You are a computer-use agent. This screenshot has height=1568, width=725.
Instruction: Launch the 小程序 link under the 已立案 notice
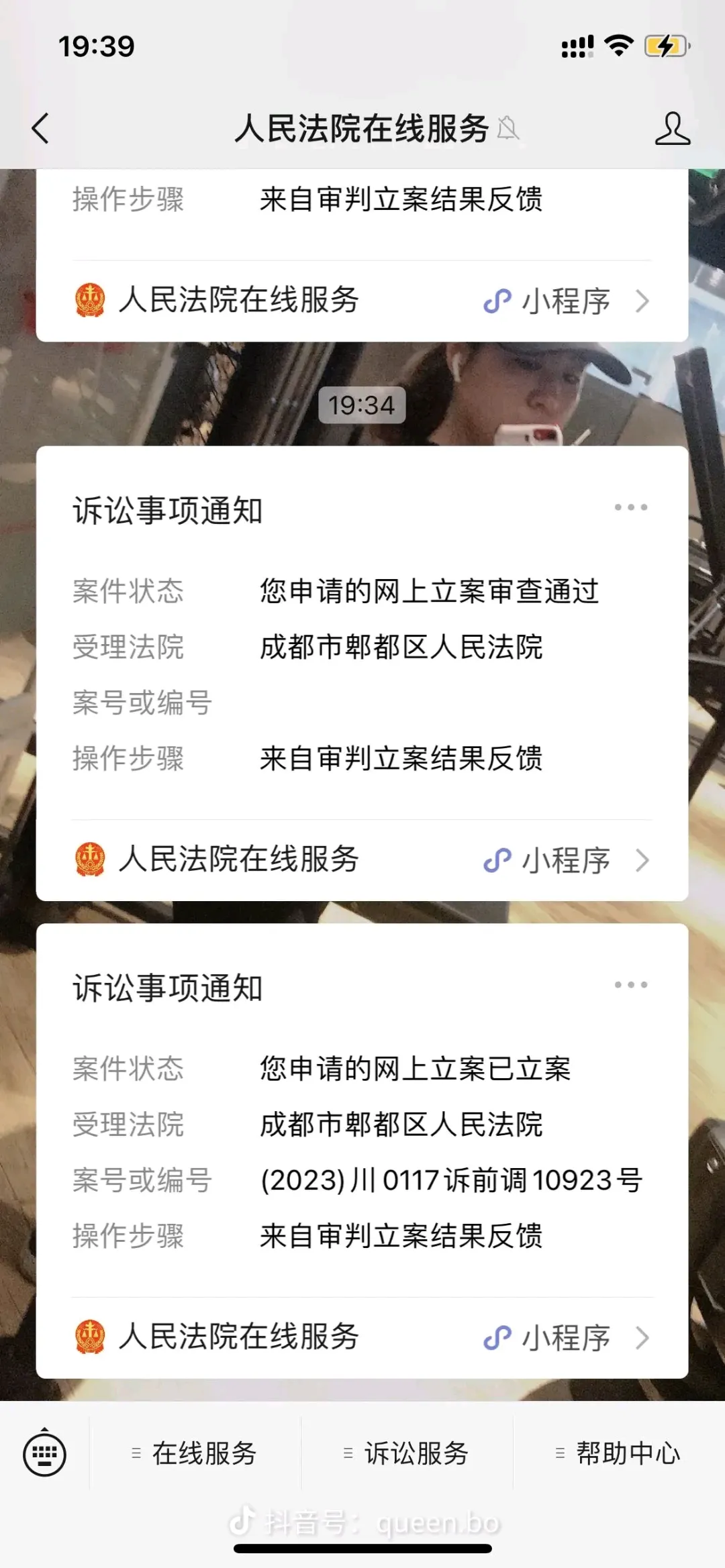tap(362, 1337)
